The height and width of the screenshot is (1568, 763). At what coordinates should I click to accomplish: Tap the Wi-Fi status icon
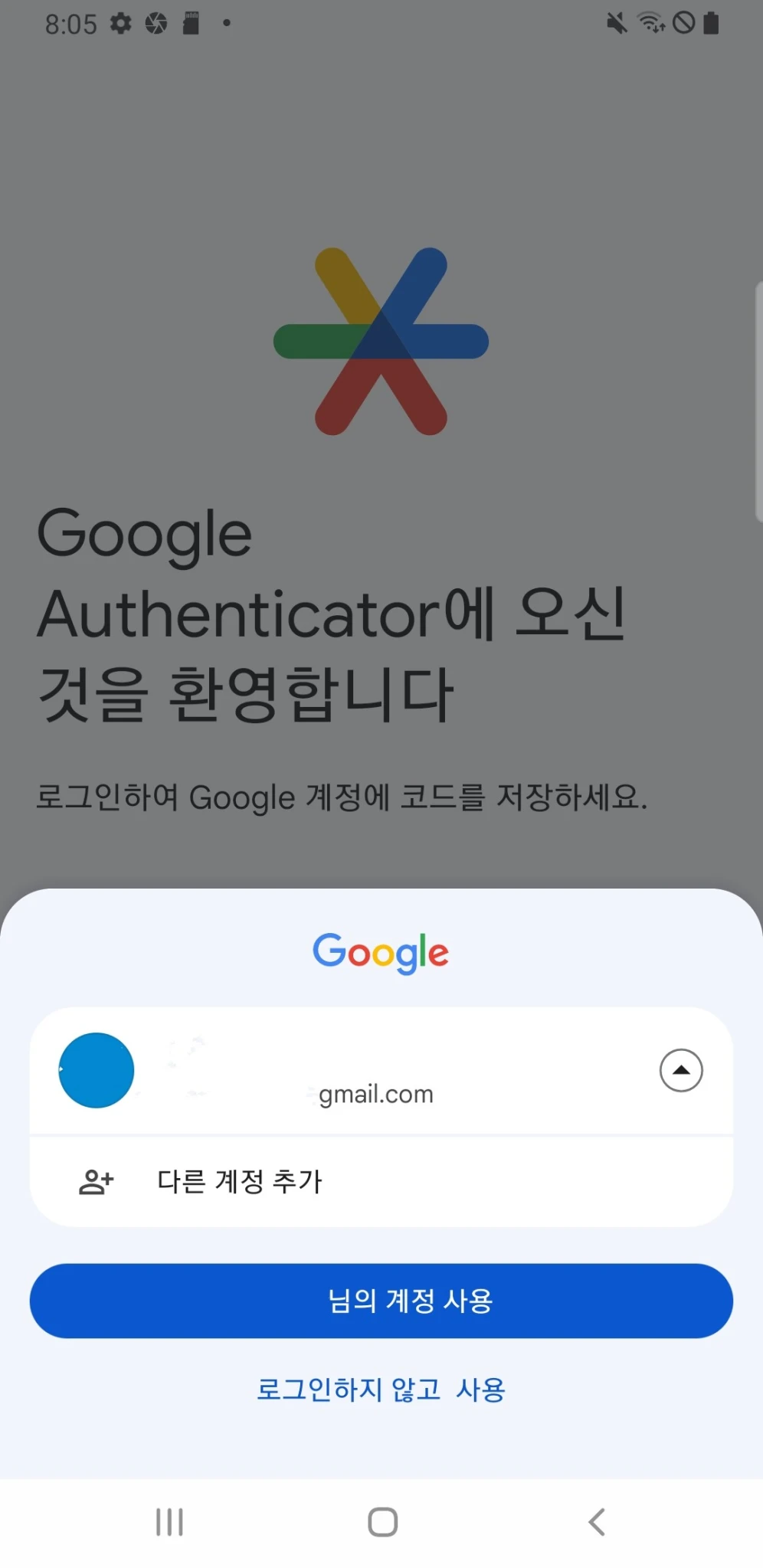coord(650,23)
